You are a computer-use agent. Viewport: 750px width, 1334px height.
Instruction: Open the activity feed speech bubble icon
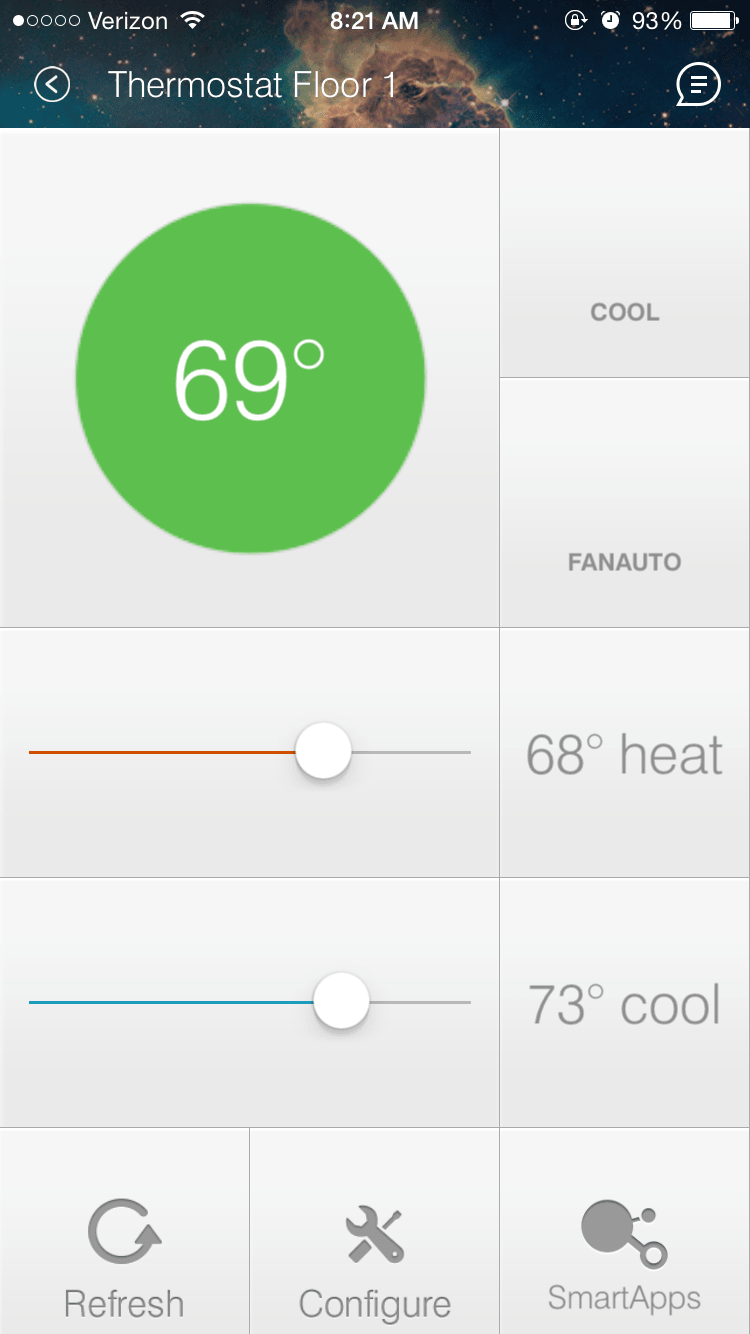pyautogui.click(x=698, y=85)
